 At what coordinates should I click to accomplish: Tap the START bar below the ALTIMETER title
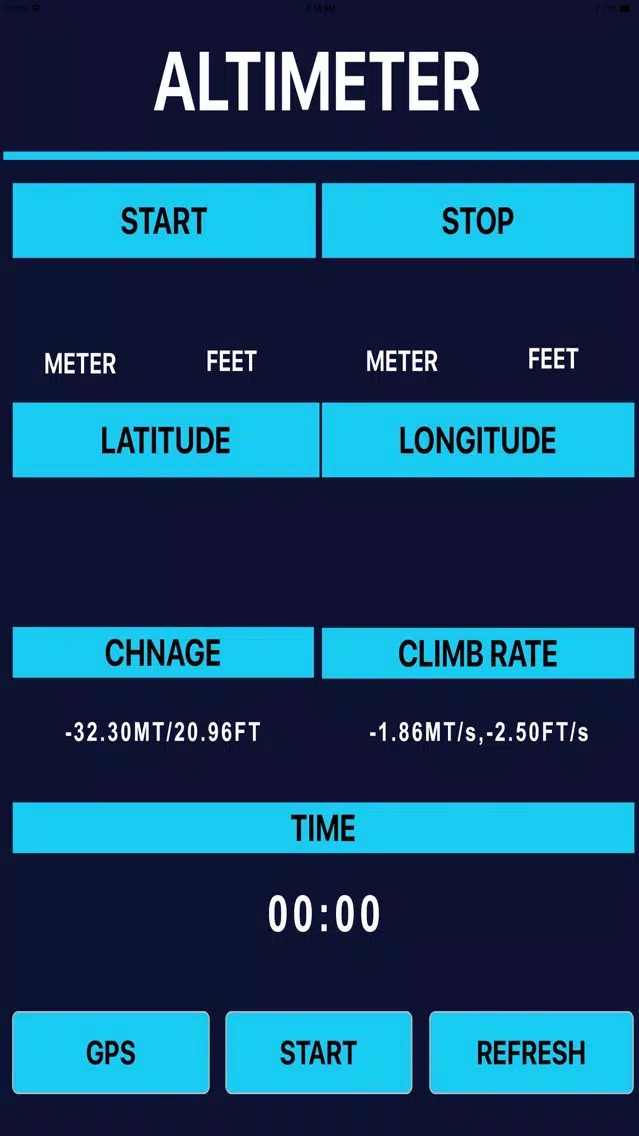pyautogui.click(x=164, y=220)
